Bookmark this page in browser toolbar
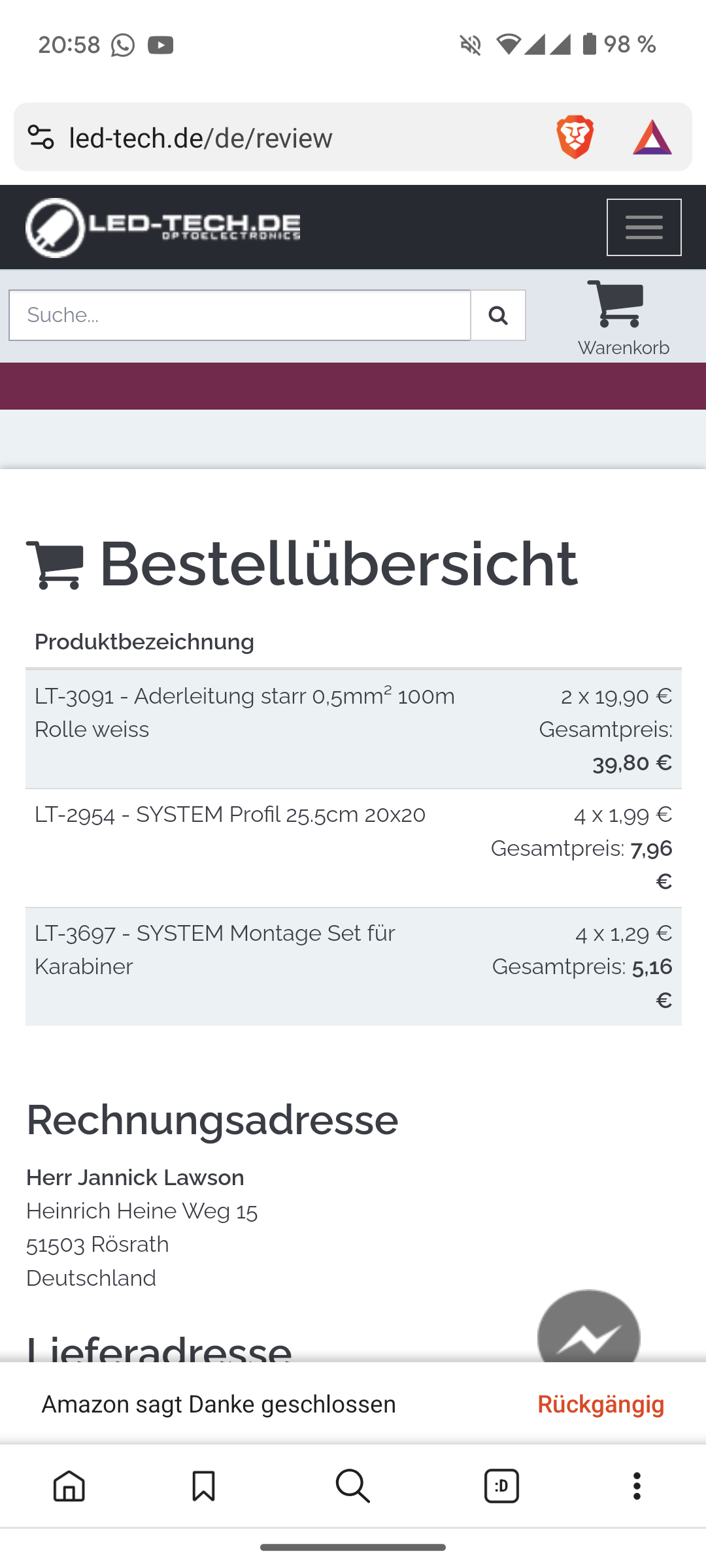This screenshot has height=1568, width=706. click(x=203, y=1486)
